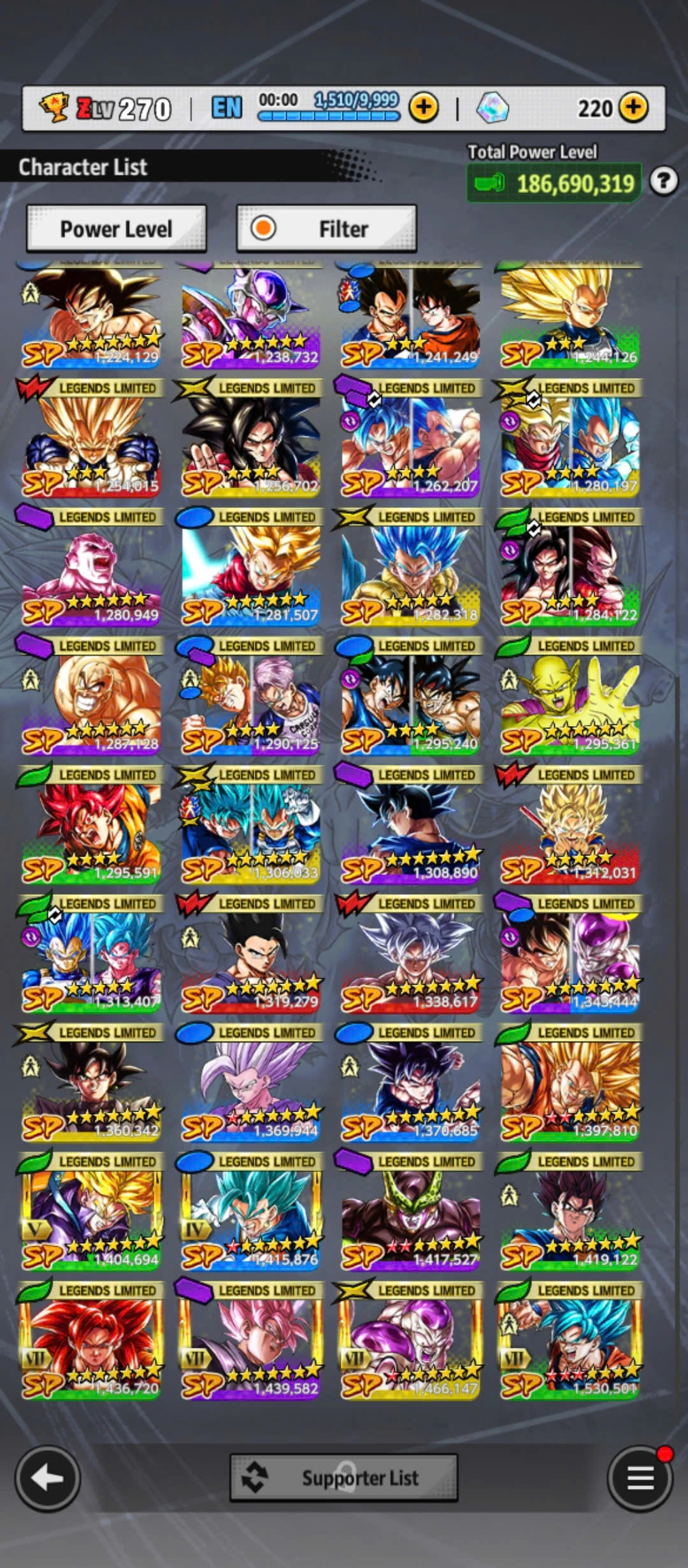Image resolution: width=688 pixels, height=1568 pixels.
Task: Change the Power Level sort order
Action: click(116, 229)
